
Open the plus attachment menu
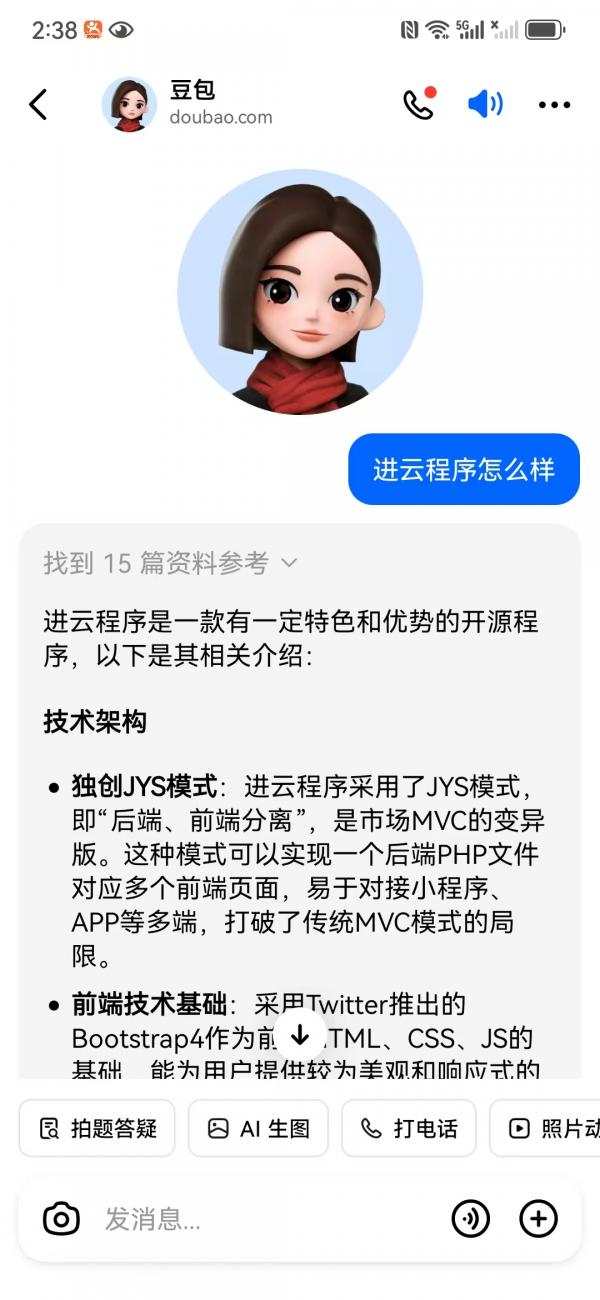pyautogui.click(x=539, y=1219)
